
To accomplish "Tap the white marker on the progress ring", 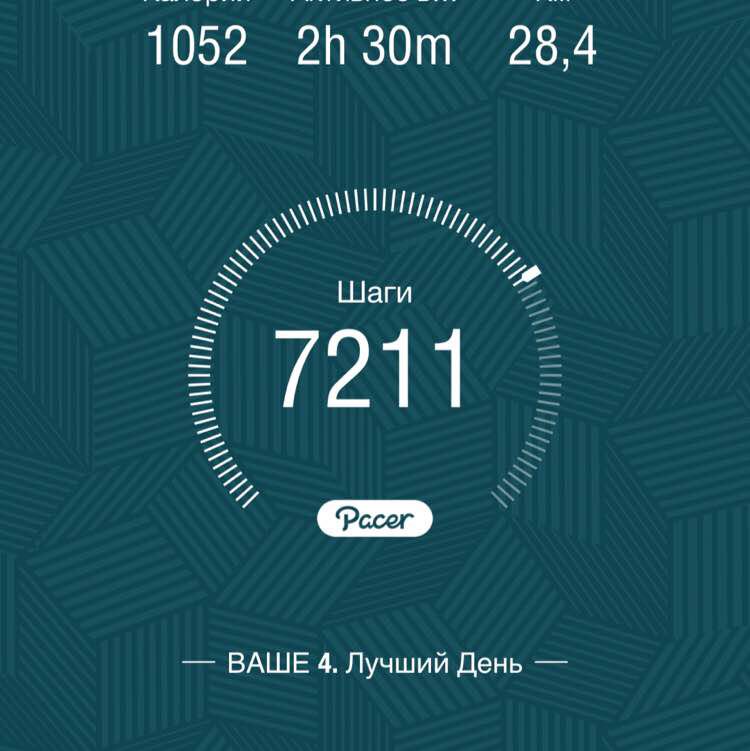I will tap(533, 272).
